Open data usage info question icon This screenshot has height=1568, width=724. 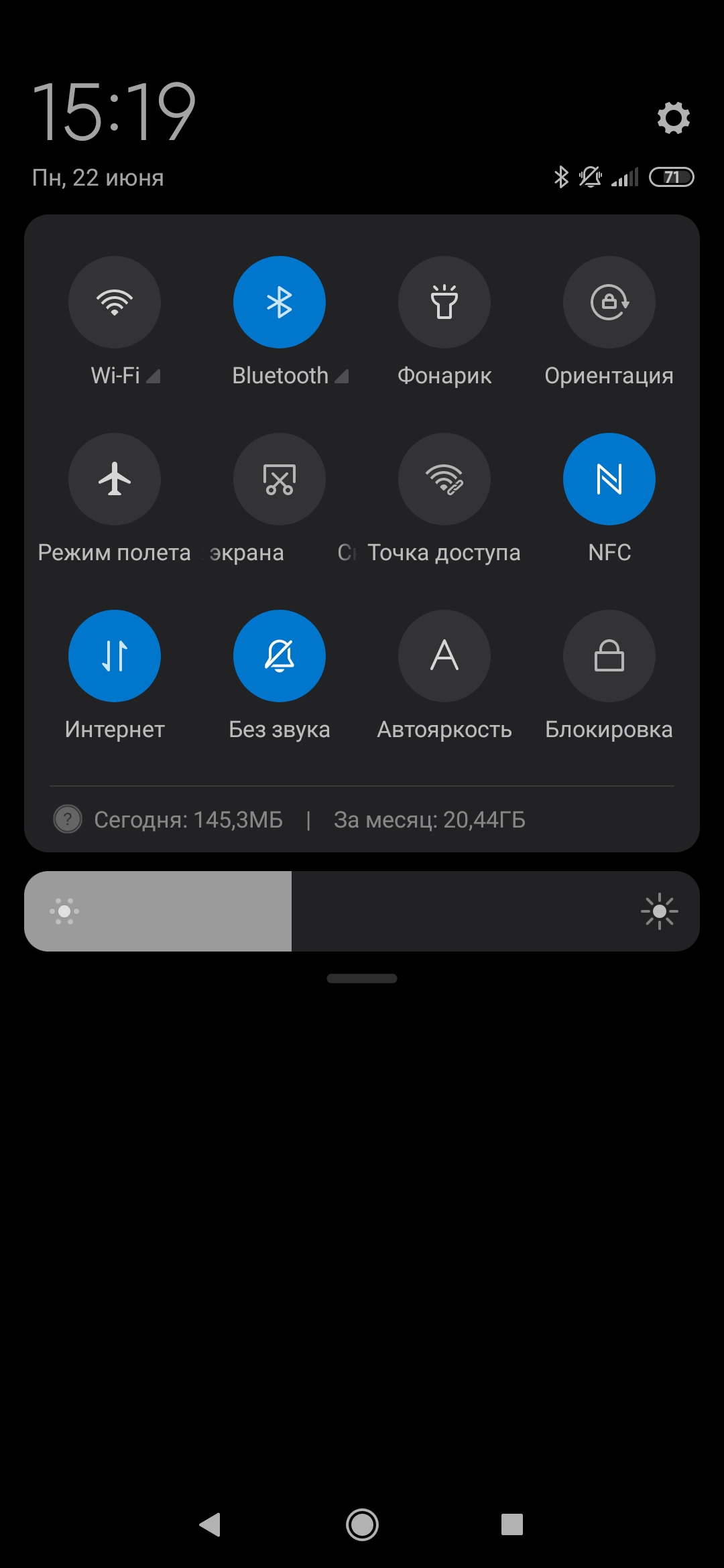tap(68, 819)
